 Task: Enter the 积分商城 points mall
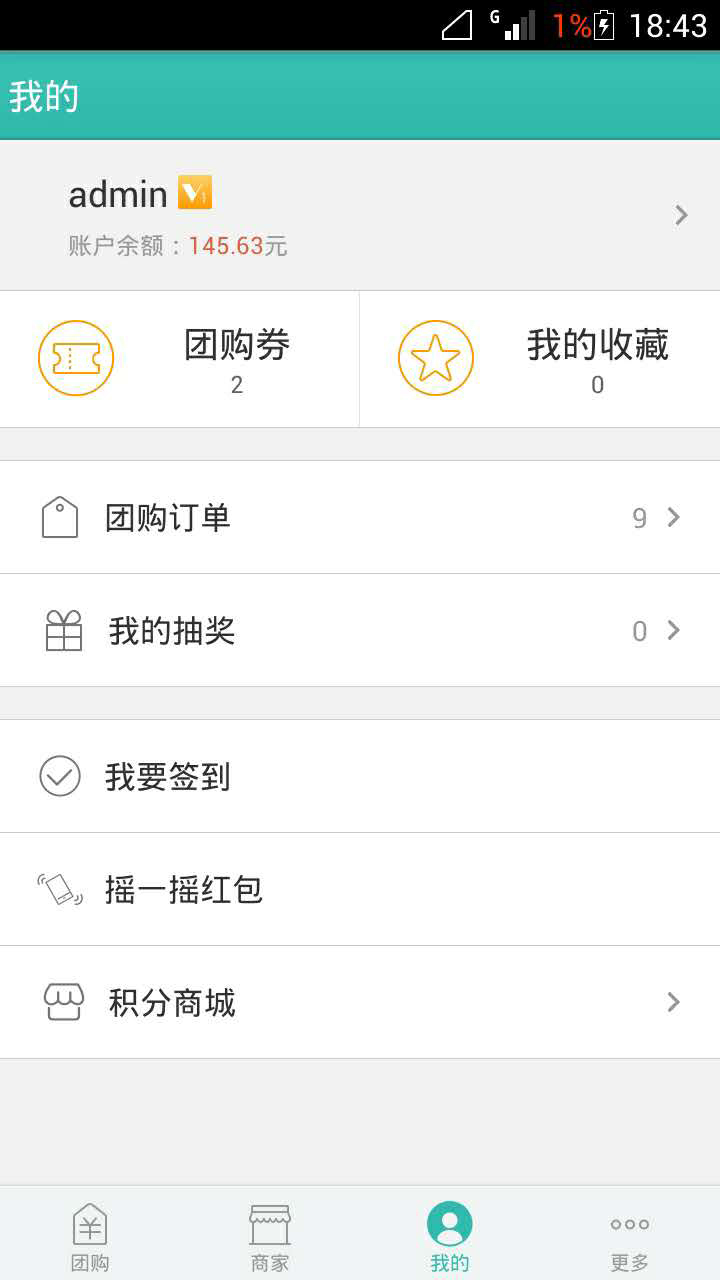(x=360, y=1002)
